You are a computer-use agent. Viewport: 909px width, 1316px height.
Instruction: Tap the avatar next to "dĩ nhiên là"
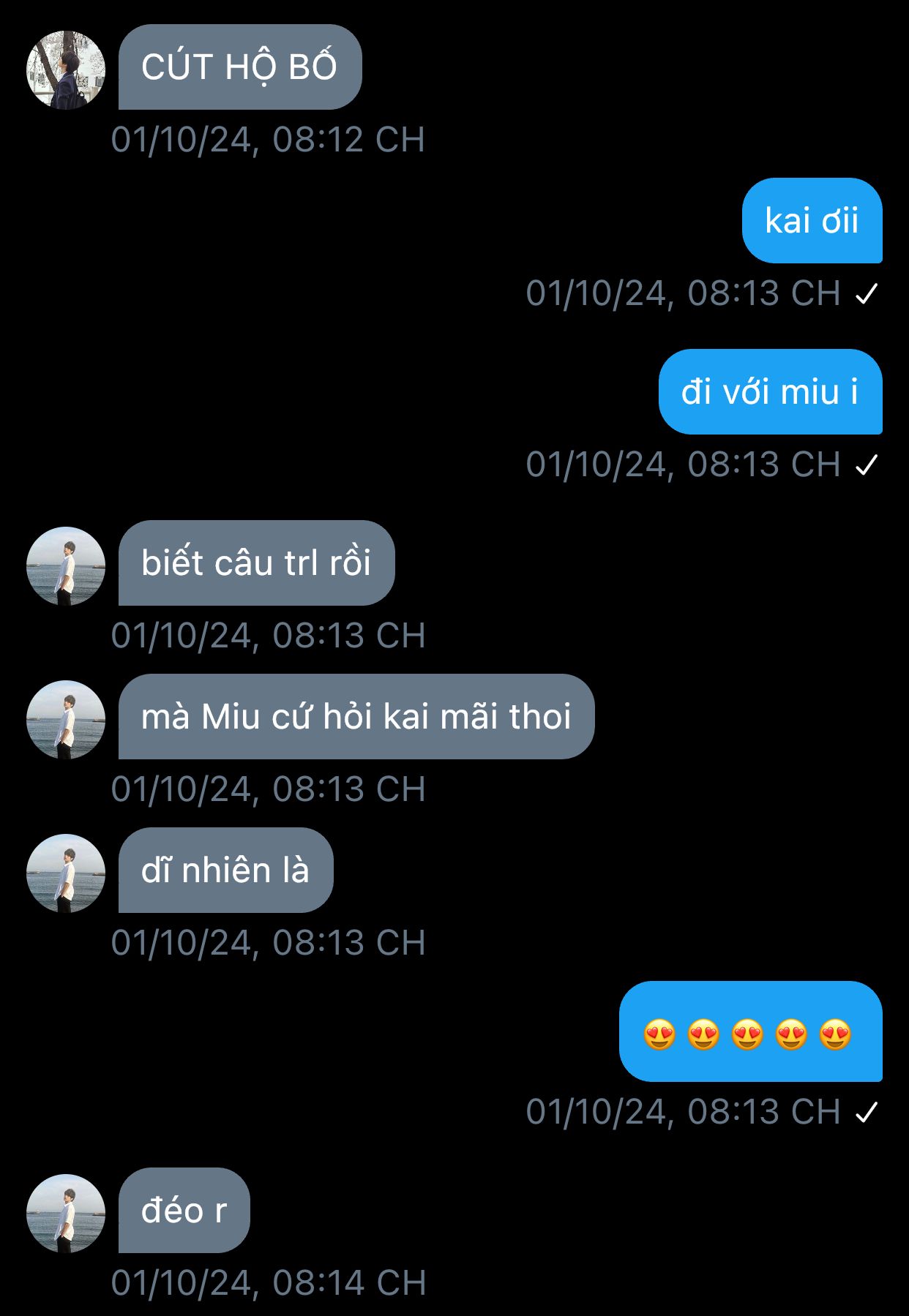coord(66,873)
